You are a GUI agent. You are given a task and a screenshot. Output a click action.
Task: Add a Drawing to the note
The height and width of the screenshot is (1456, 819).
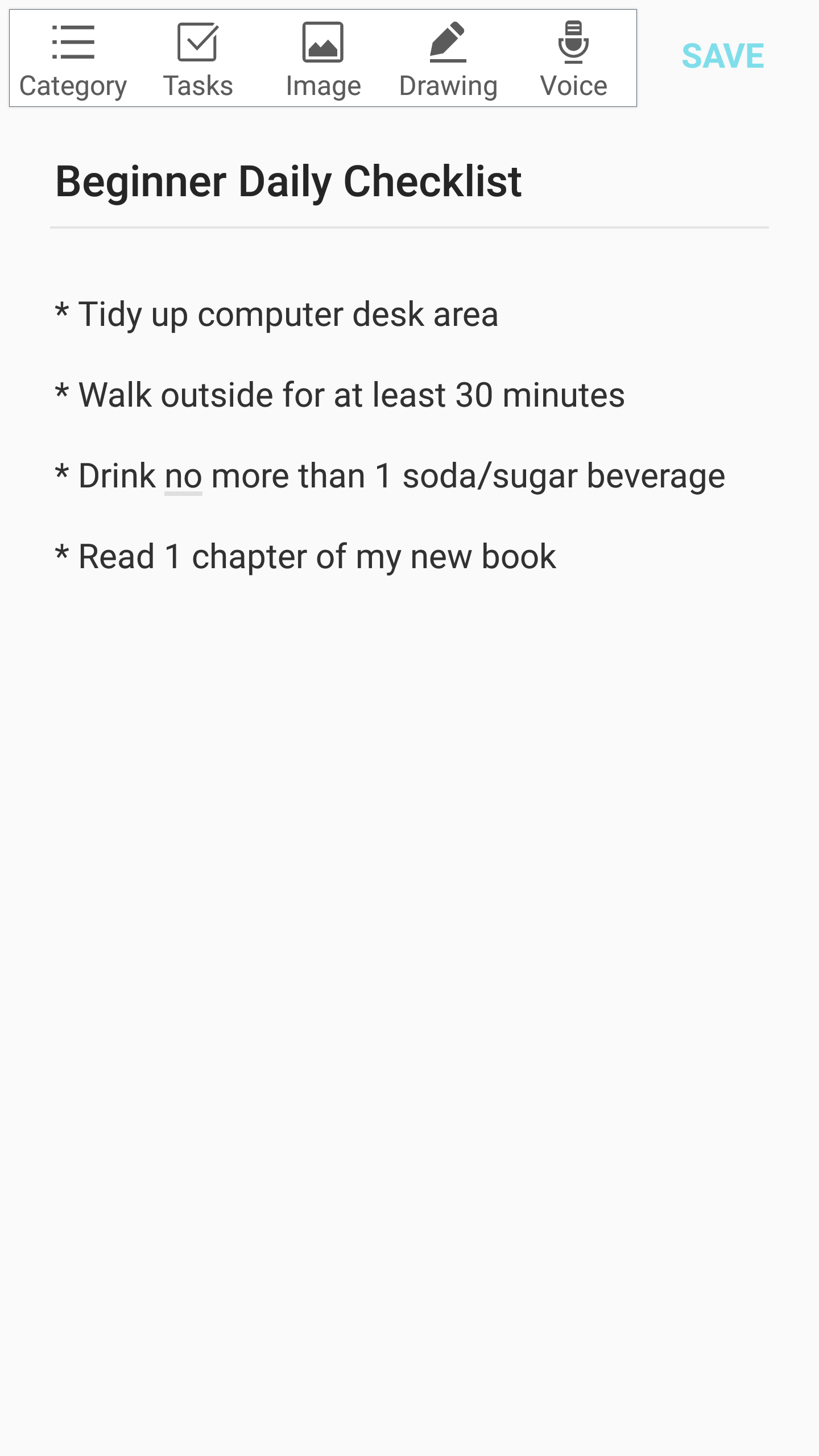coord(448,59)
